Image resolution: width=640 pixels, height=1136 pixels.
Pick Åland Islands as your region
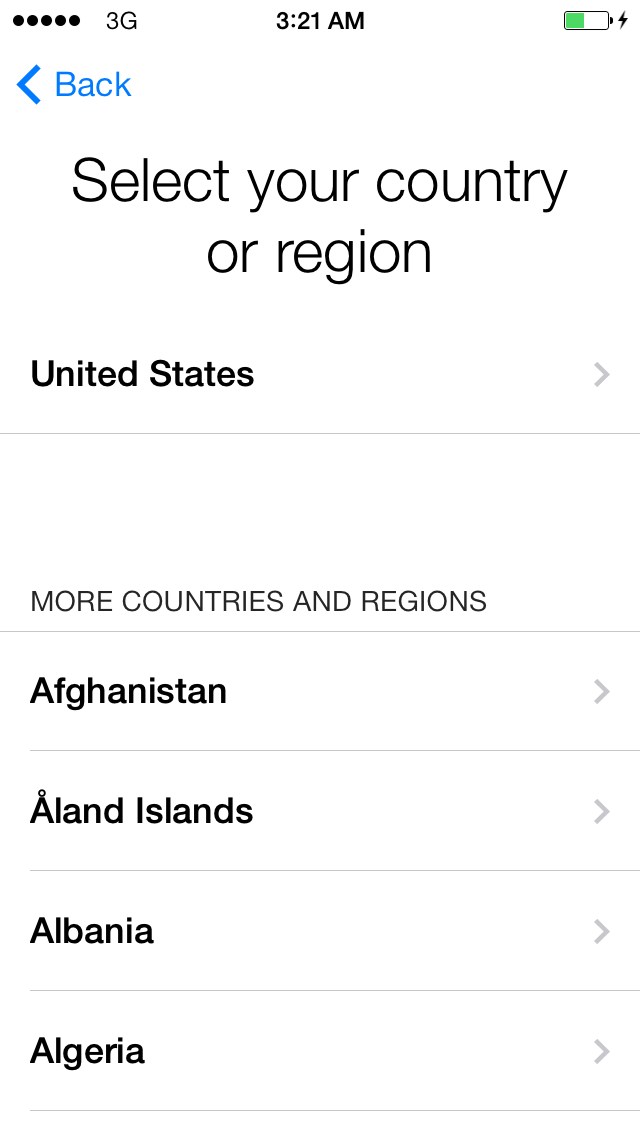[320, 811]
